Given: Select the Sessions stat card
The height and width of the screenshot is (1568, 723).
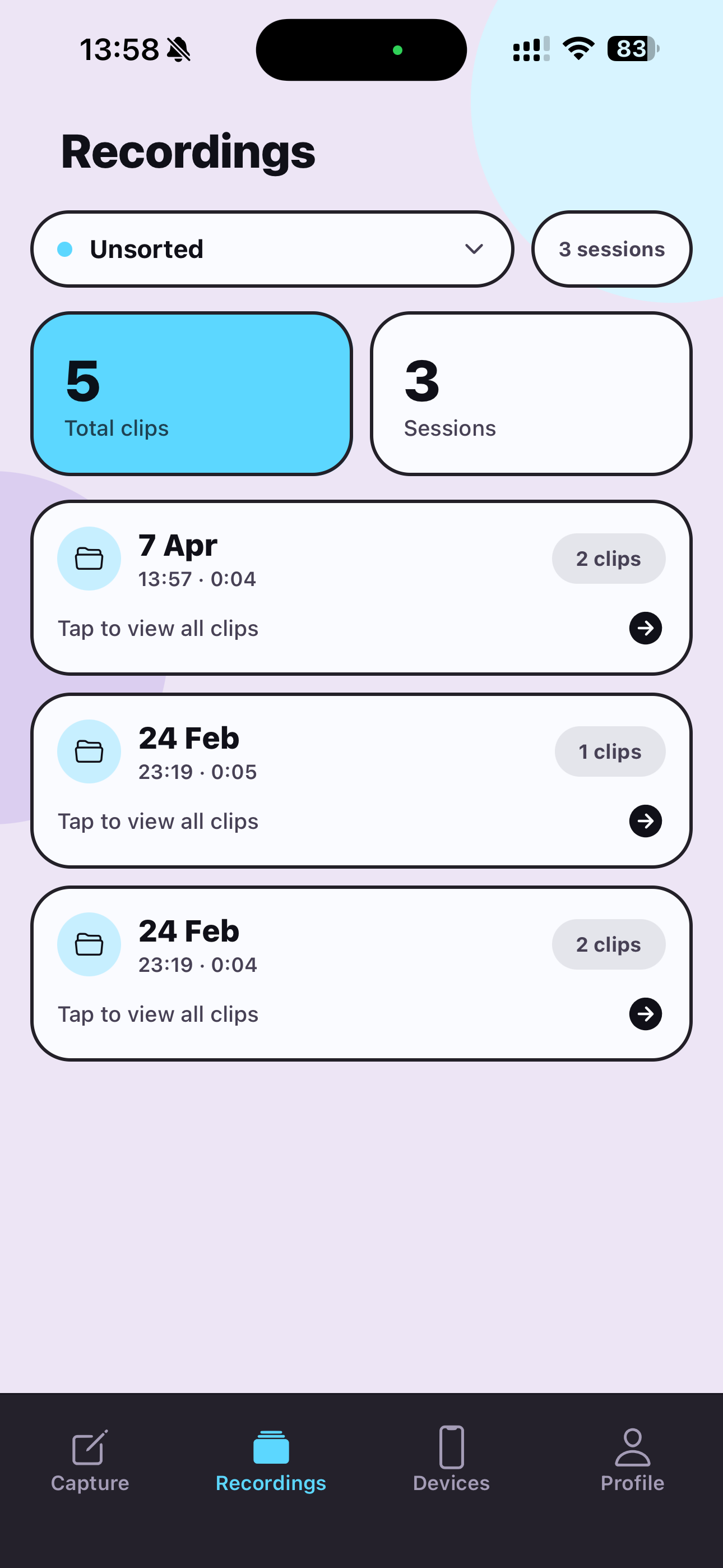Looking at the screenshot, I should coord(531,393).
